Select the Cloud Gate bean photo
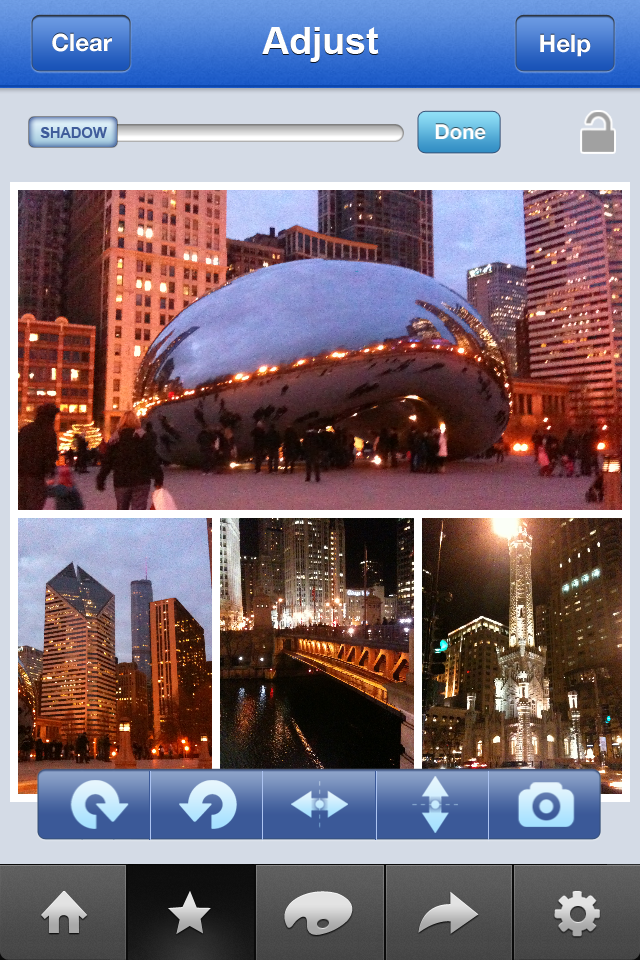Viewport: 640px width, 960px height. (320, 350)
